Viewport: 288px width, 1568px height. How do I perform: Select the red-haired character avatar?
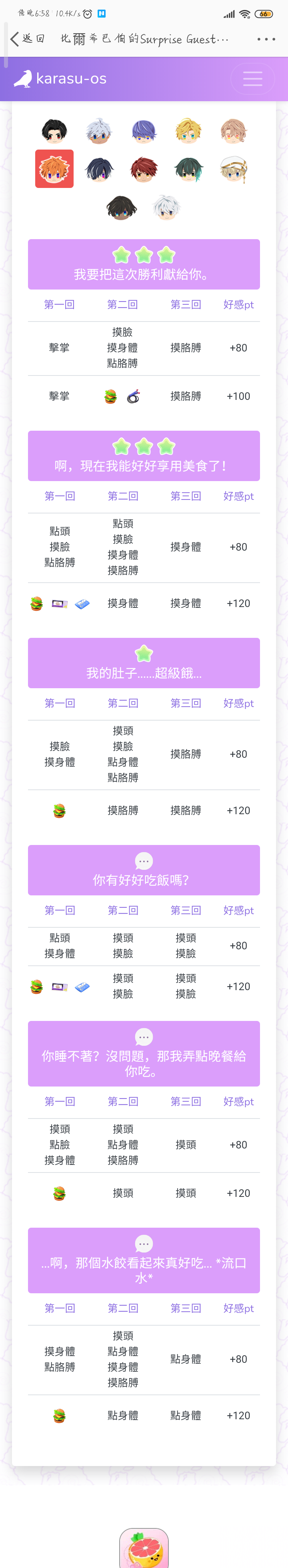tap(144, 169)
